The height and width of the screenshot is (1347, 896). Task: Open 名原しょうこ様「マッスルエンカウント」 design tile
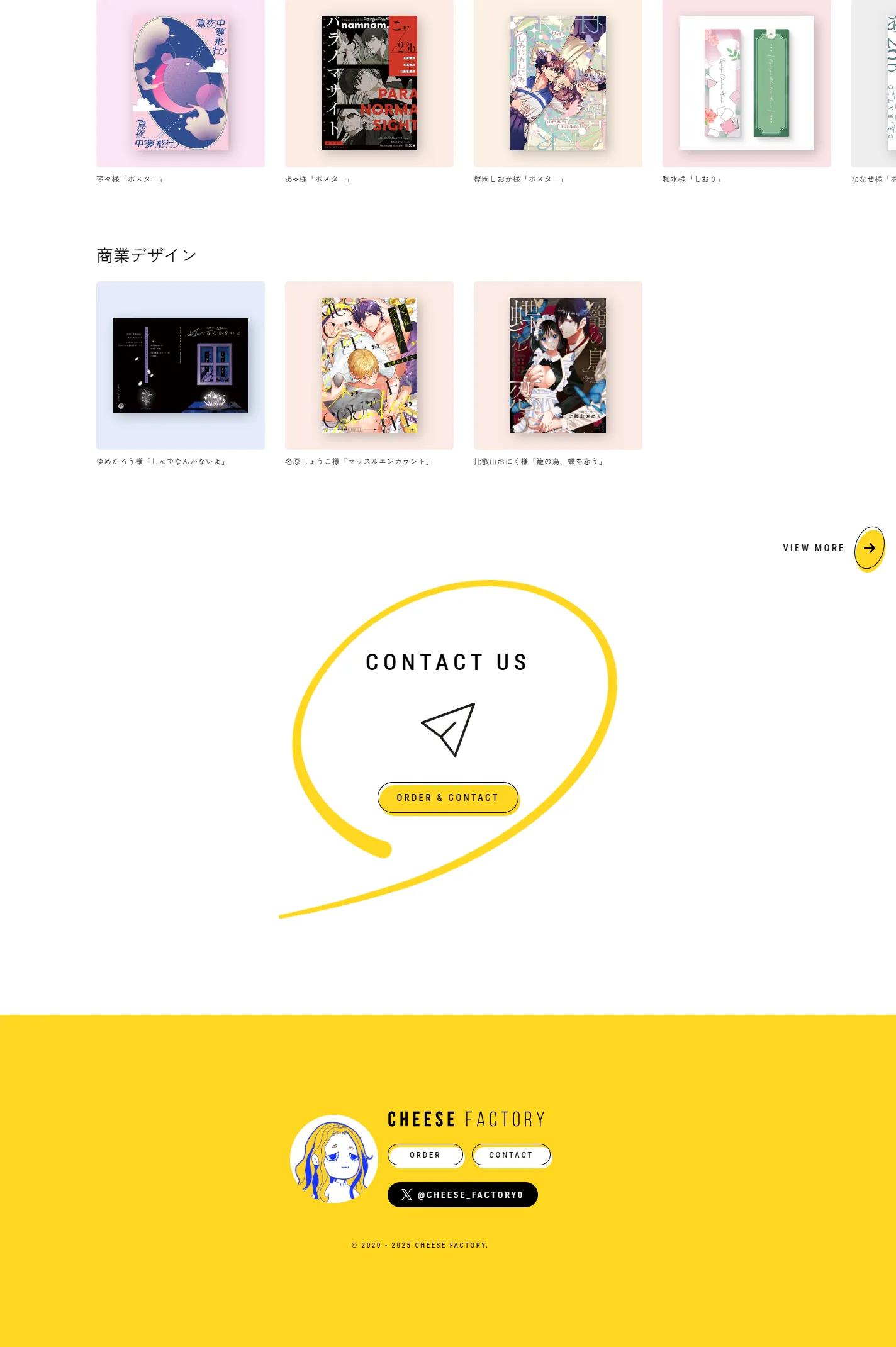[x=369, y=366]
